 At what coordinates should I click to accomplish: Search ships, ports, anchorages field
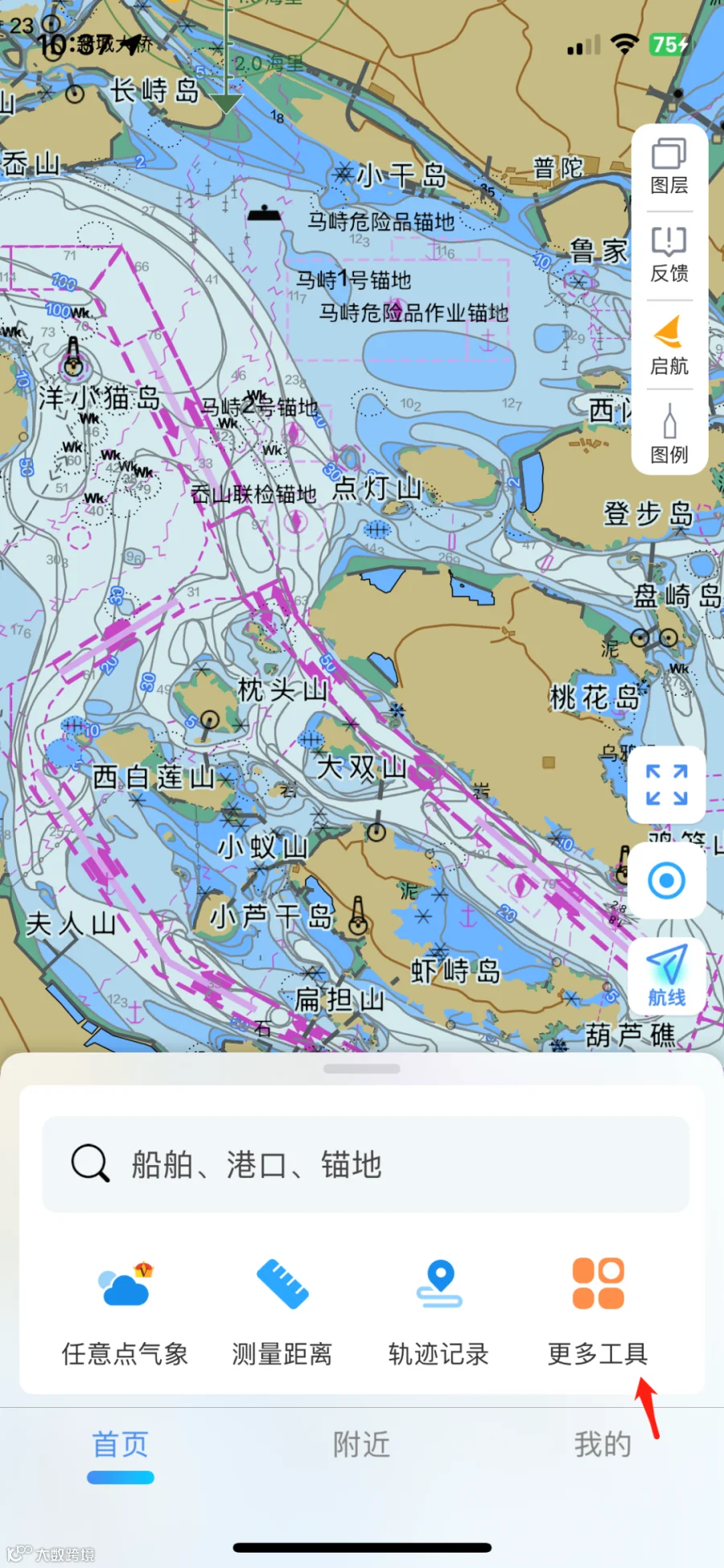(x=366, y=1164)
